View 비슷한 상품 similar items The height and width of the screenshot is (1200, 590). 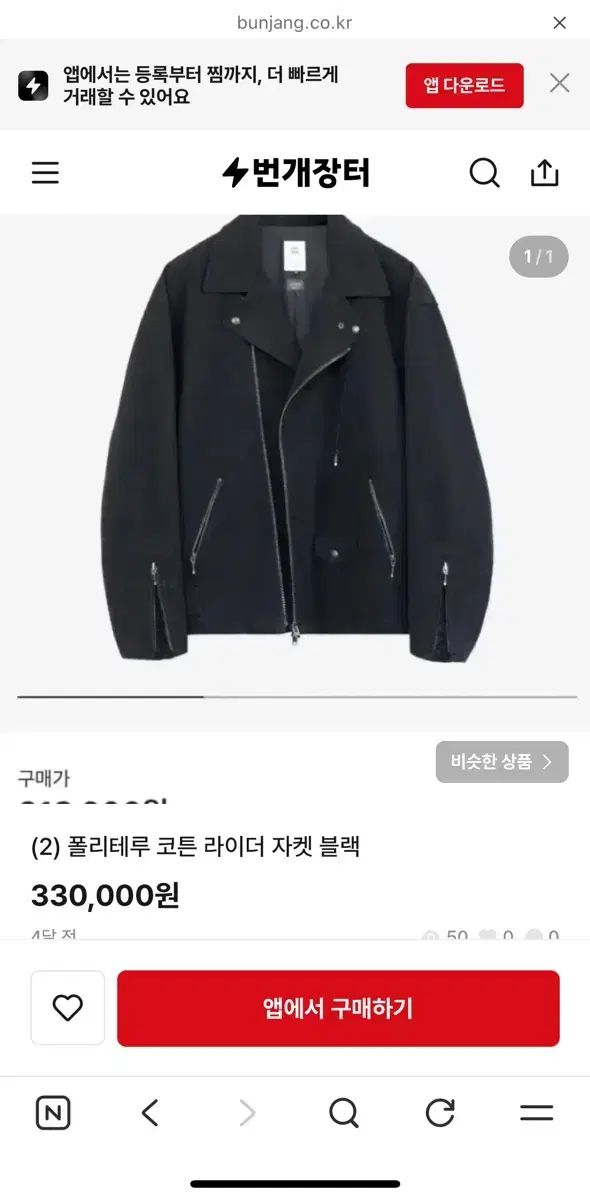tap(502, 762)
